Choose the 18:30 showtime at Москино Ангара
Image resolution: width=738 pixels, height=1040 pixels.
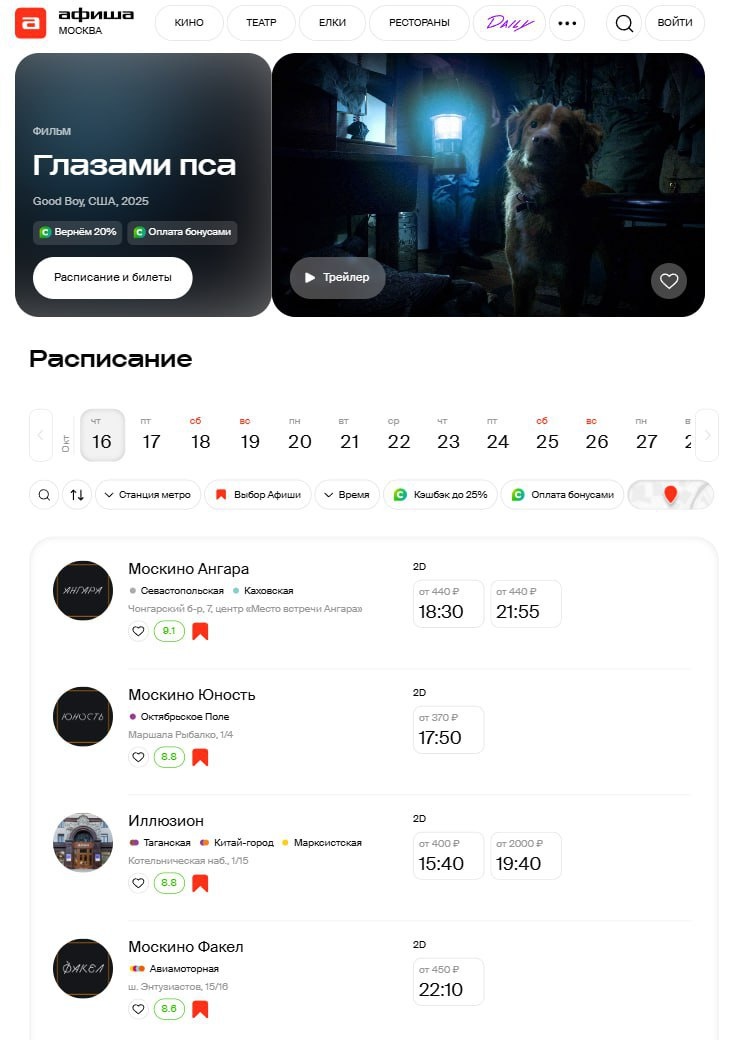(449, 604)
